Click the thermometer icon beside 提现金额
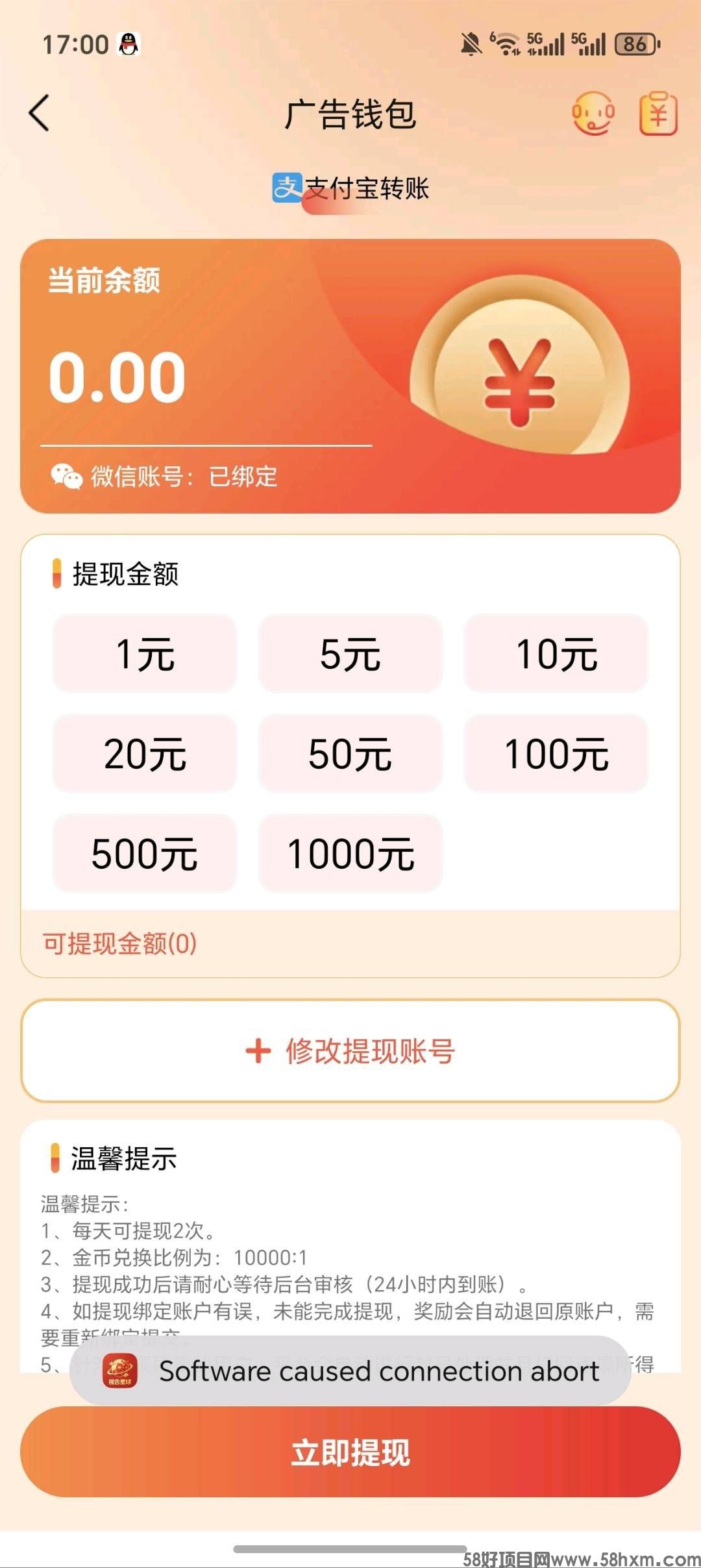 (57, 571)
